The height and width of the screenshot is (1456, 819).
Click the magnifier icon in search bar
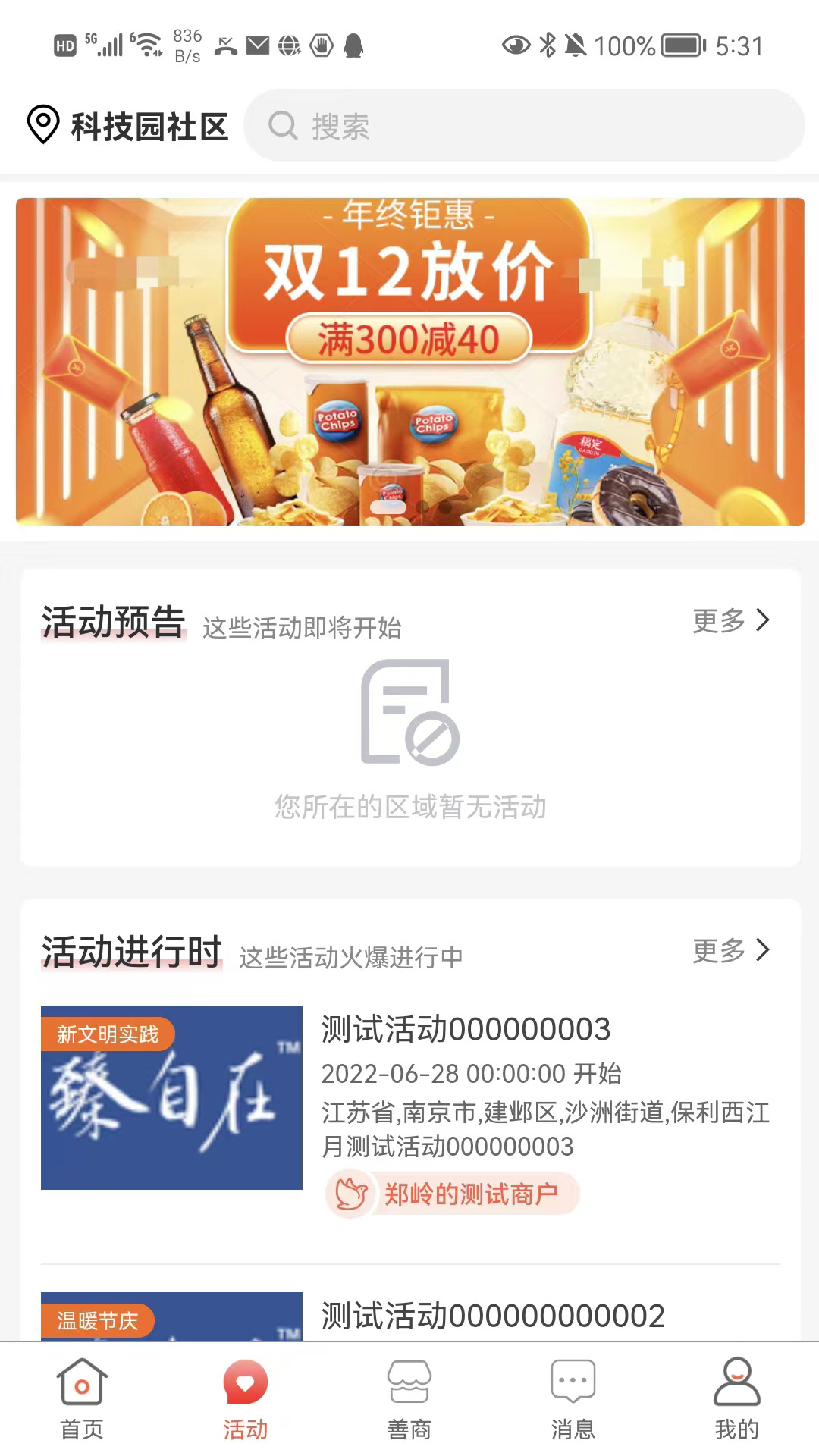click(x=282, y=126)
